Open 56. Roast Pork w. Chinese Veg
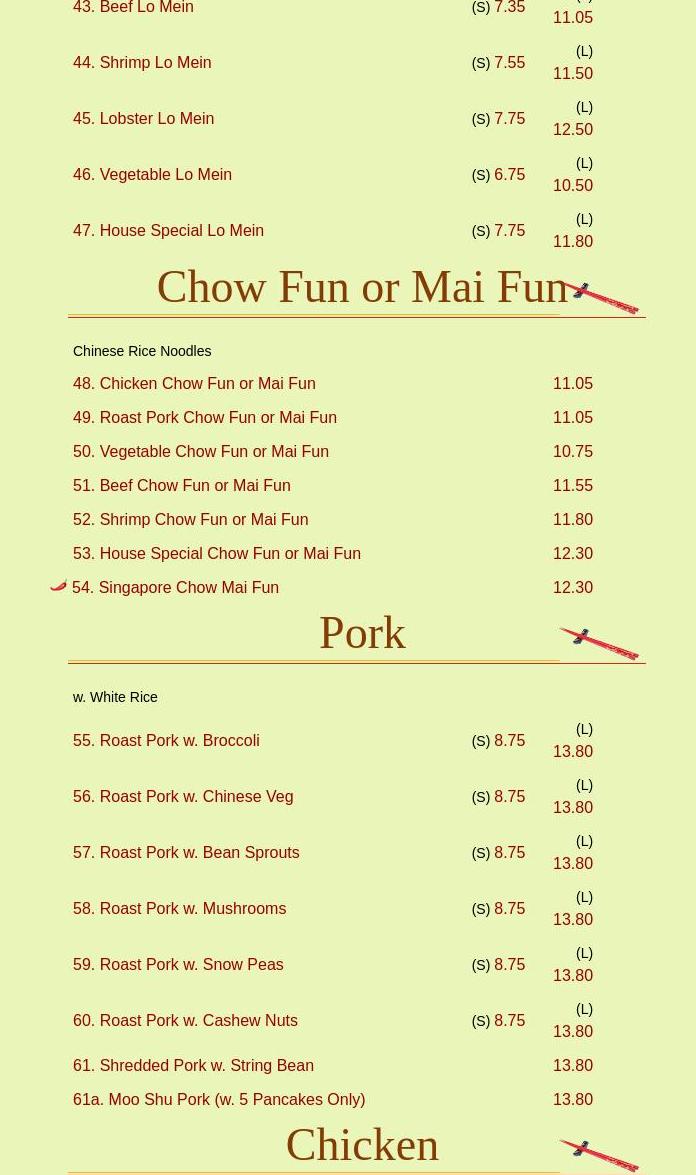The width and height of the screenshot is (696, 1175). point(183,796)
